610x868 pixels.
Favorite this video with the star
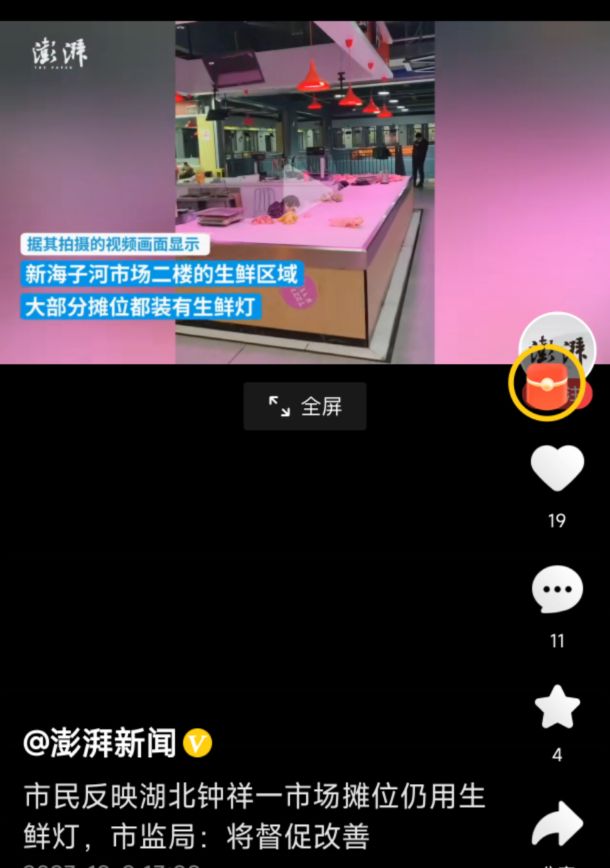click(x=557, y=708)
